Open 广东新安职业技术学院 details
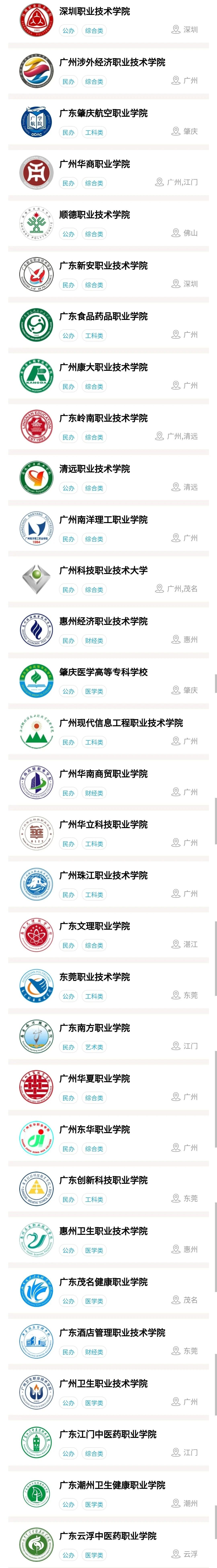The height and width of the screenshot is (1568, 217). pos(103,265)
